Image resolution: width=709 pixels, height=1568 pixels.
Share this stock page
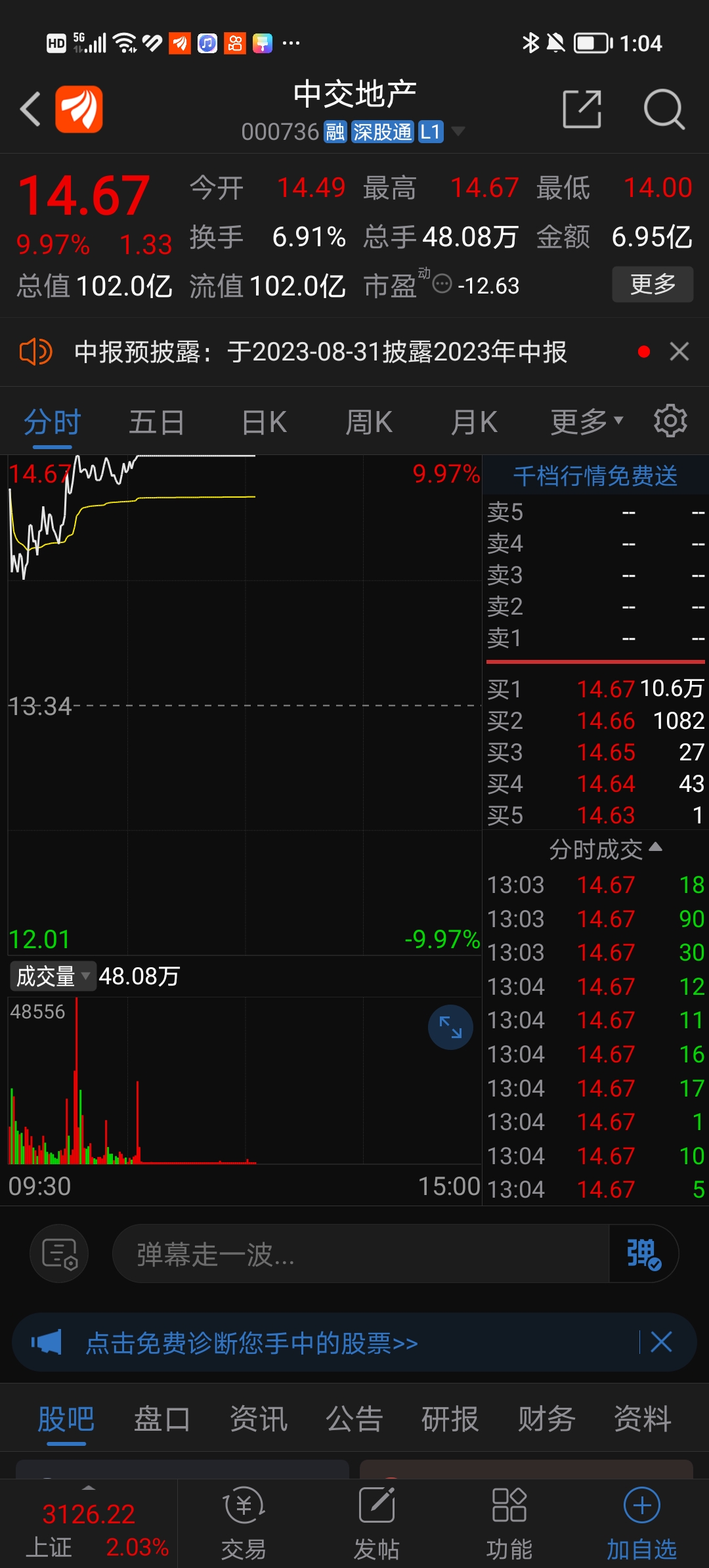pyautogui.click(x=582, y=108)
